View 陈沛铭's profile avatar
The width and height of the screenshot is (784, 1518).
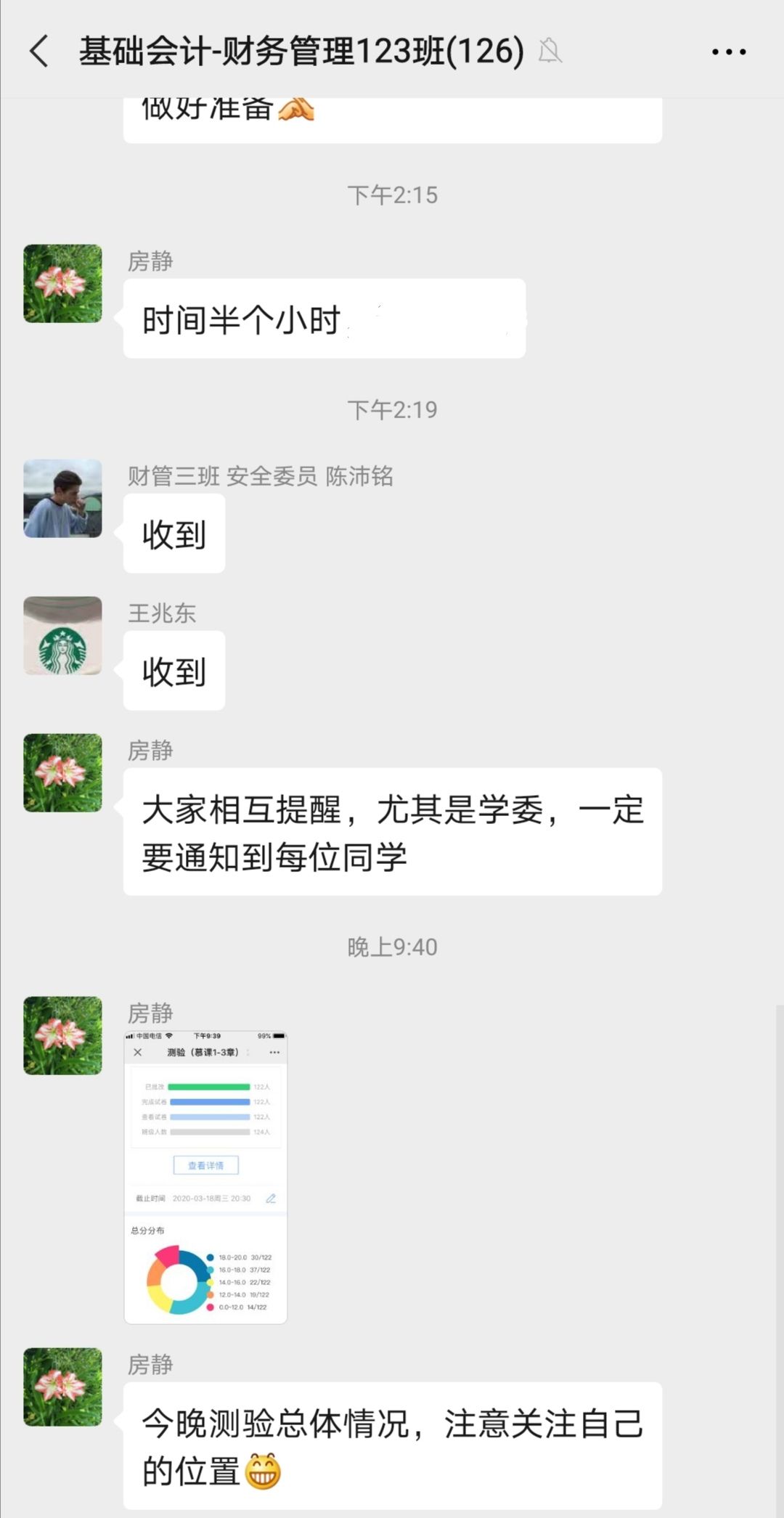tap(62, 498)
